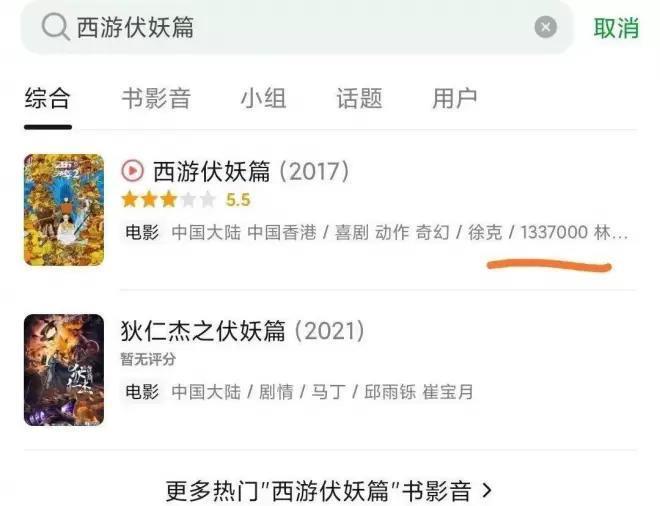Go to the 用户 tab
The height and width of the screenshot is (506, 660).
[454, 98]
